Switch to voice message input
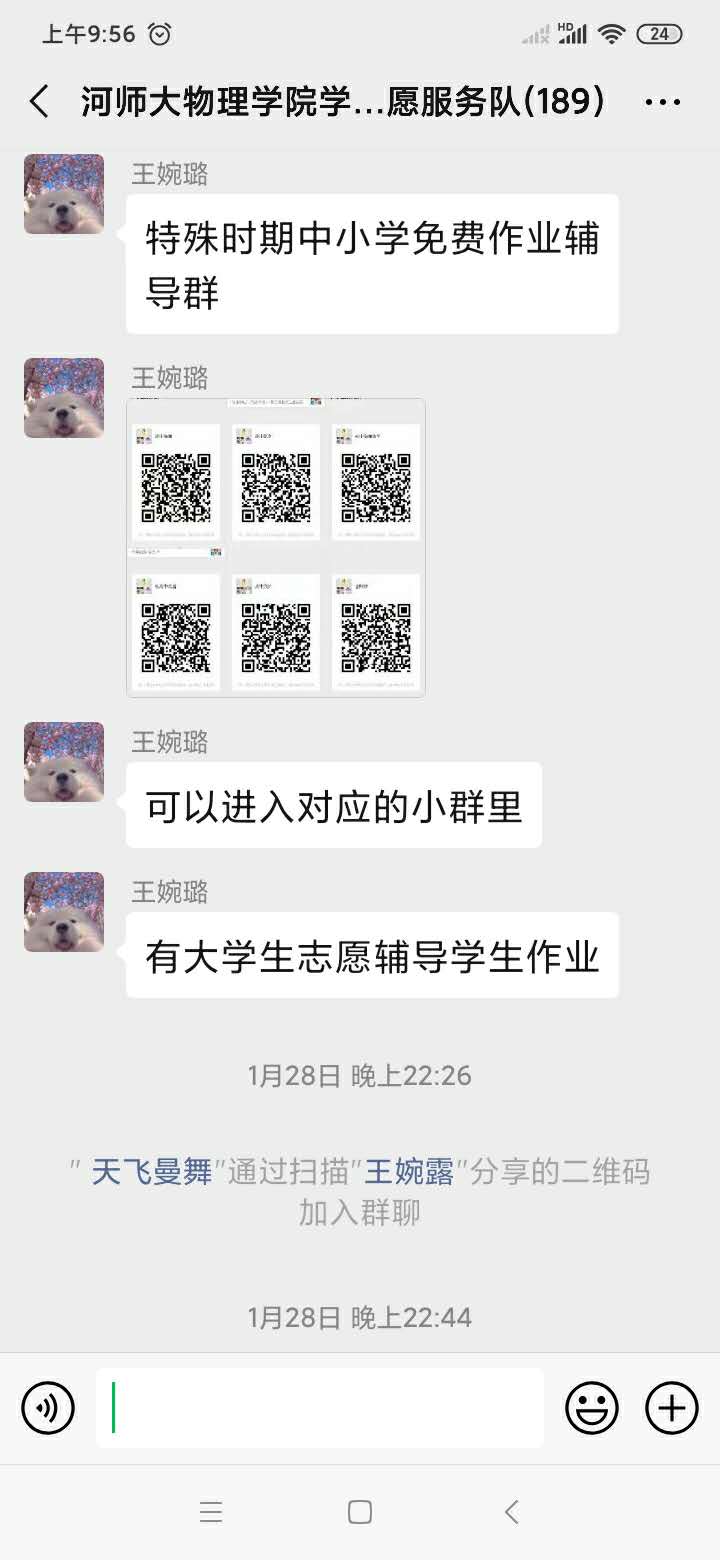720x1560 pixels. (x=48, y=1408)
